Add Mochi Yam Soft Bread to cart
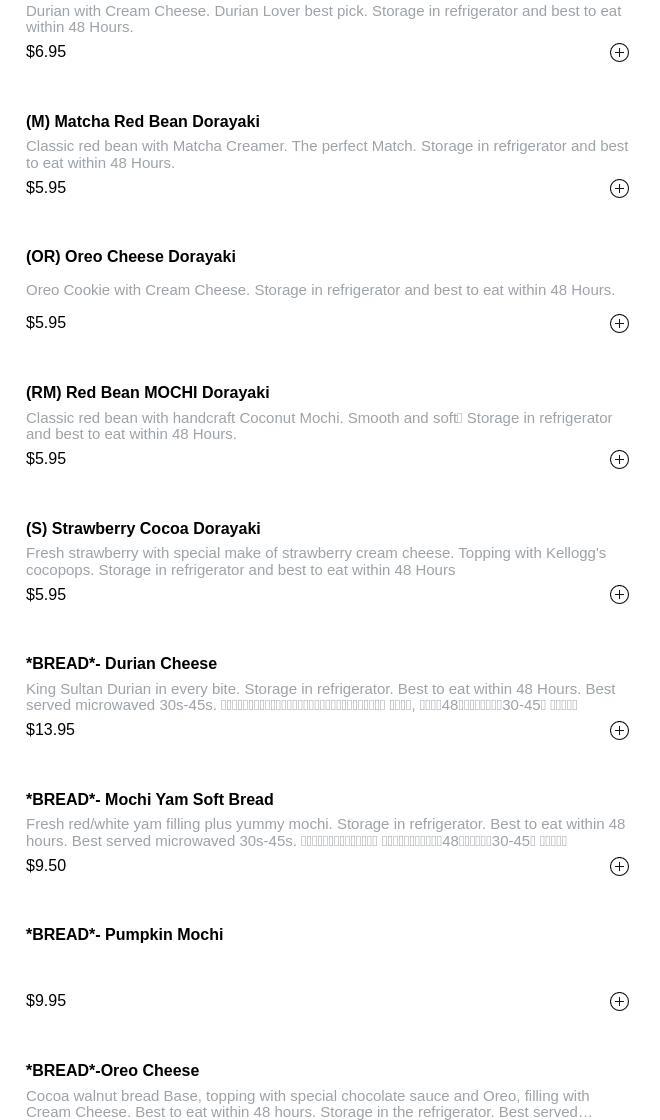This screenshot has width=660, height=1120. [x=619, y=866]
